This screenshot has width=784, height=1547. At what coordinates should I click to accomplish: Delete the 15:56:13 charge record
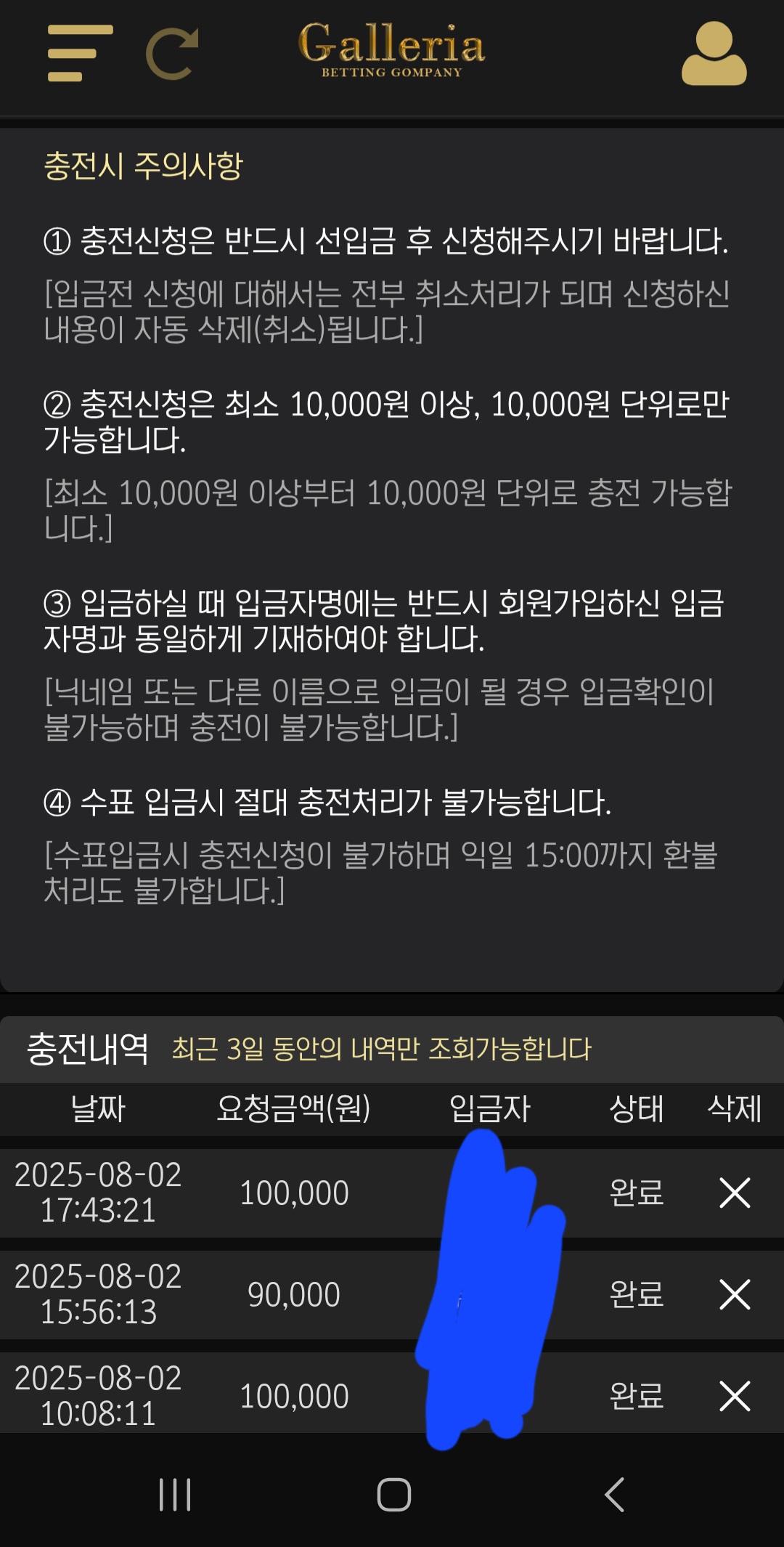pos(734,1294)
